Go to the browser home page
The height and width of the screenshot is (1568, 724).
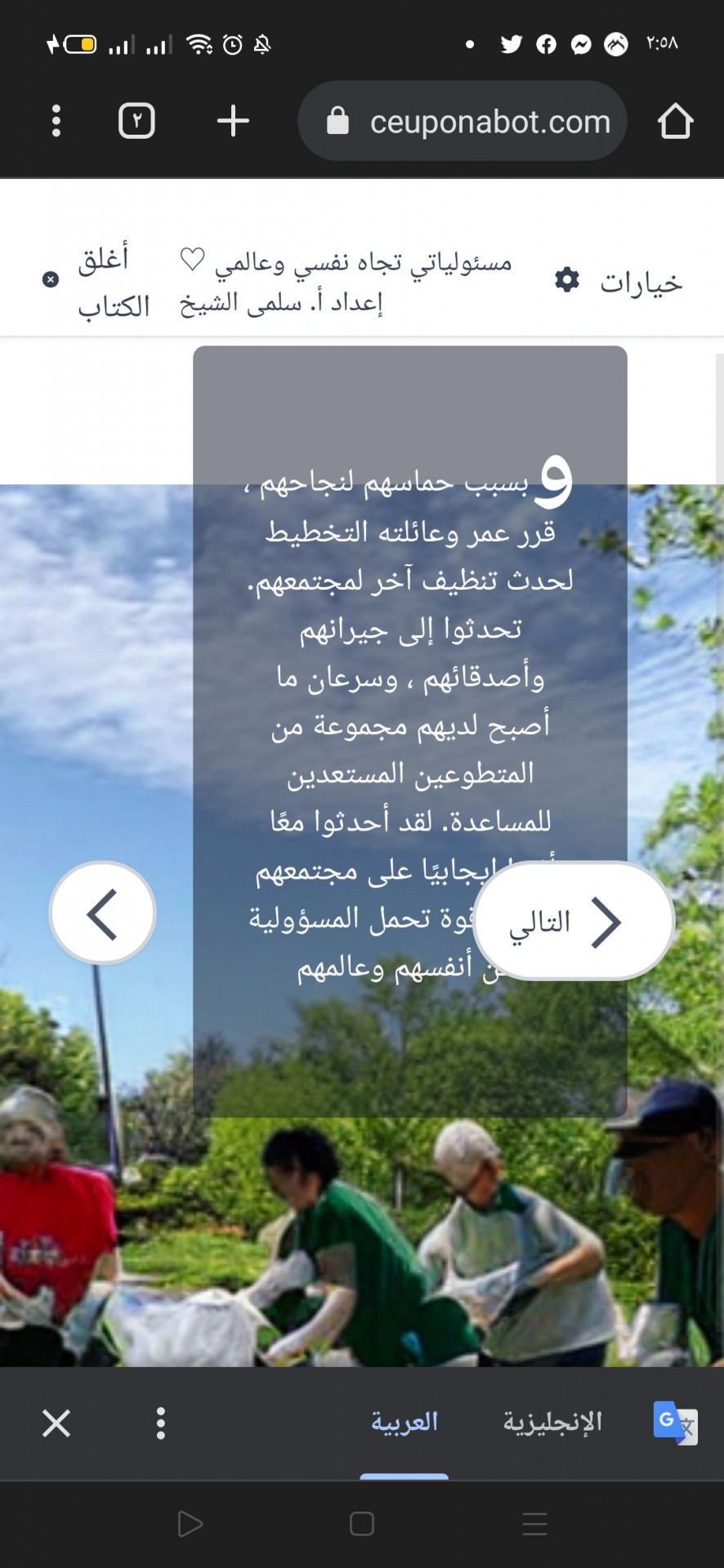[x=675, y=121]
